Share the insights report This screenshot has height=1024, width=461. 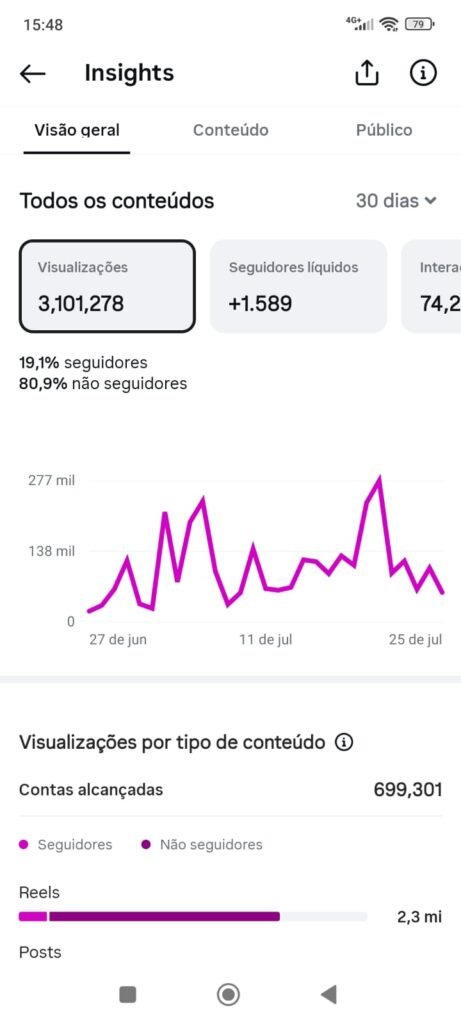(366, 73)
